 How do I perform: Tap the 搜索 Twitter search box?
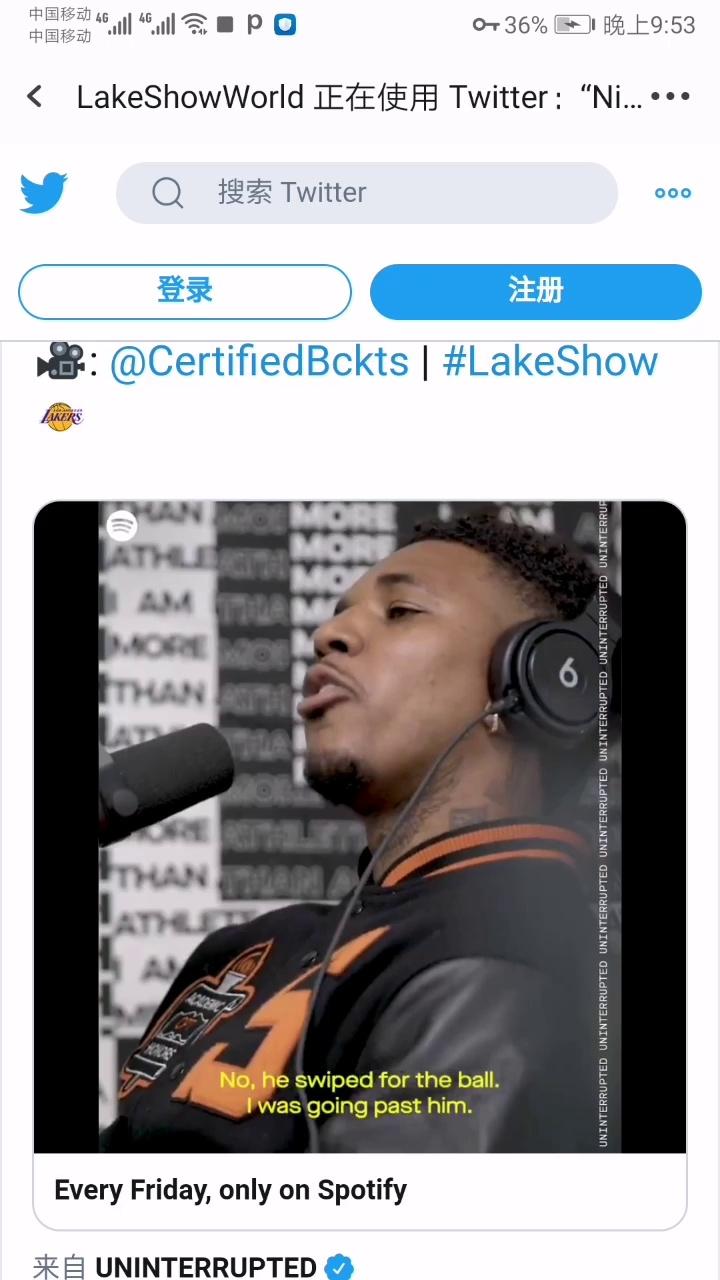click(x=366, y=193)
